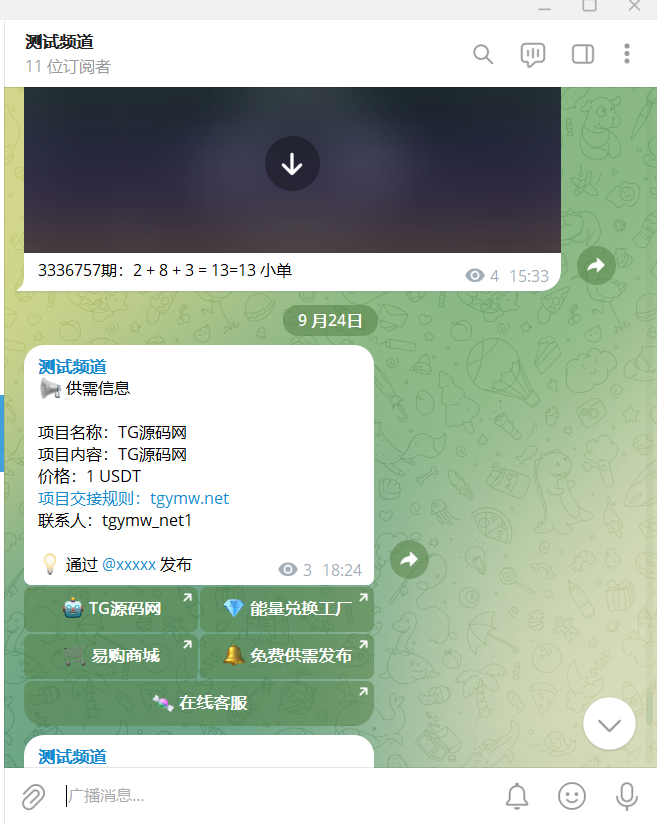This screenshot has height=825, width=657.
Task: Open the emoji picker
Action: tap(572, 797)
